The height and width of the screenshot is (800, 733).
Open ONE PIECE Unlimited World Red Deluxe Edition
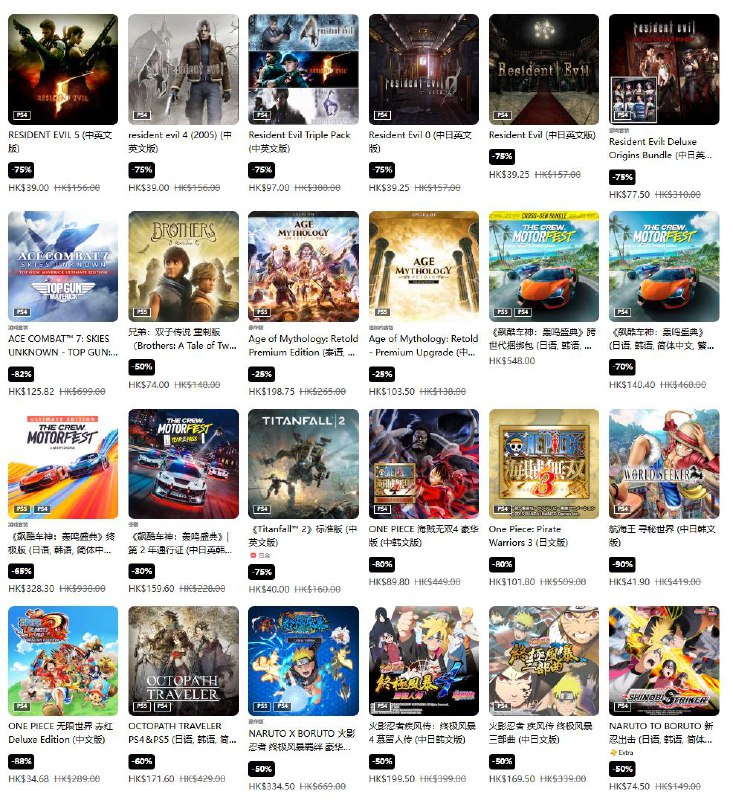[63, 660]
